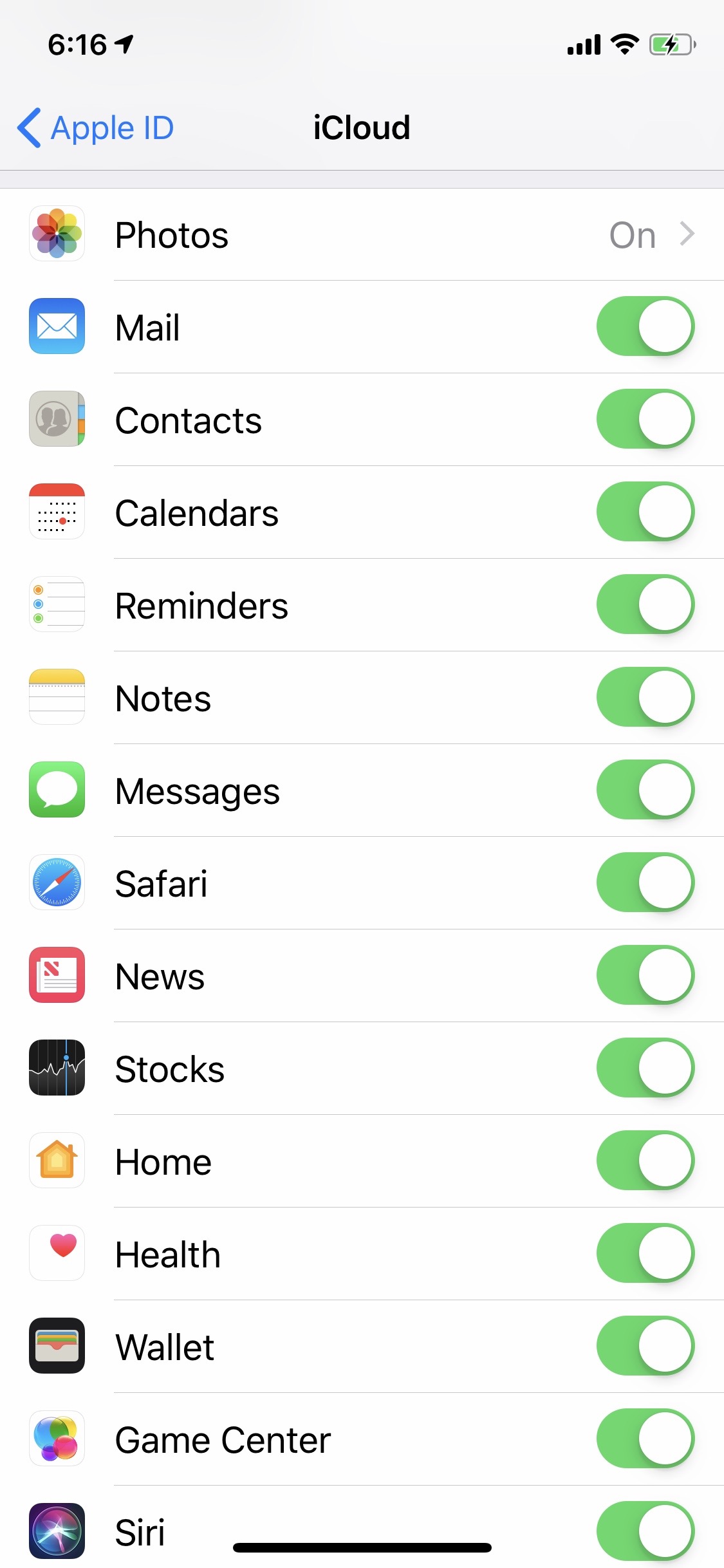The width and height of the screenshot is (724, 1568).
Task: Switch off Home sync
Action: 645,1161
